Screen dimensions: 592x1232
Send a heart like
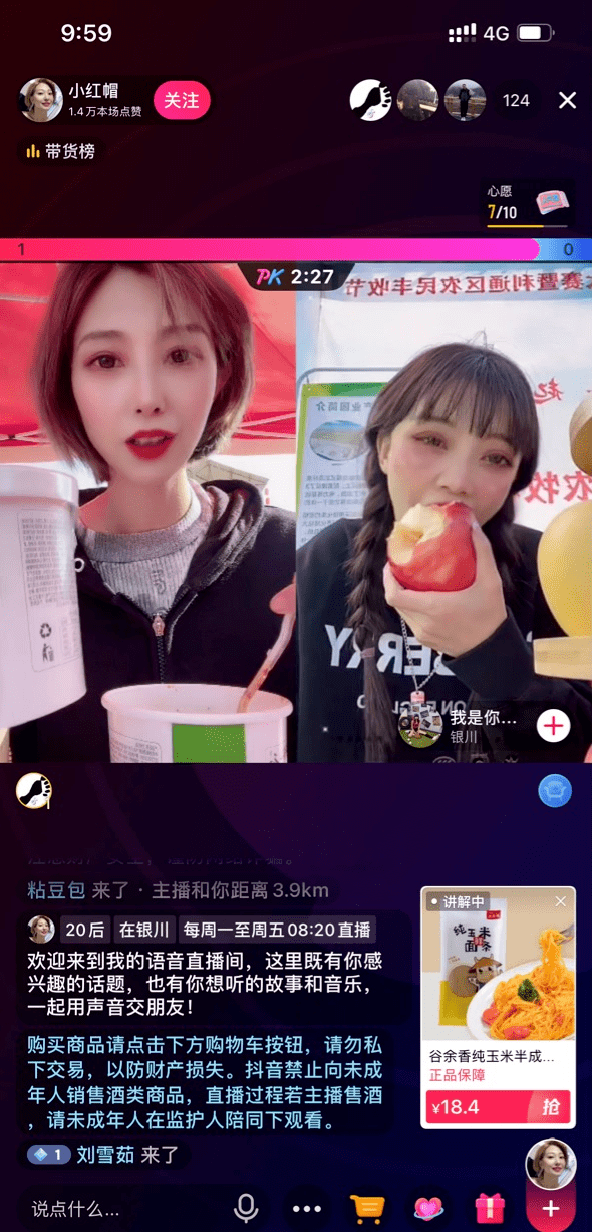429,1208
